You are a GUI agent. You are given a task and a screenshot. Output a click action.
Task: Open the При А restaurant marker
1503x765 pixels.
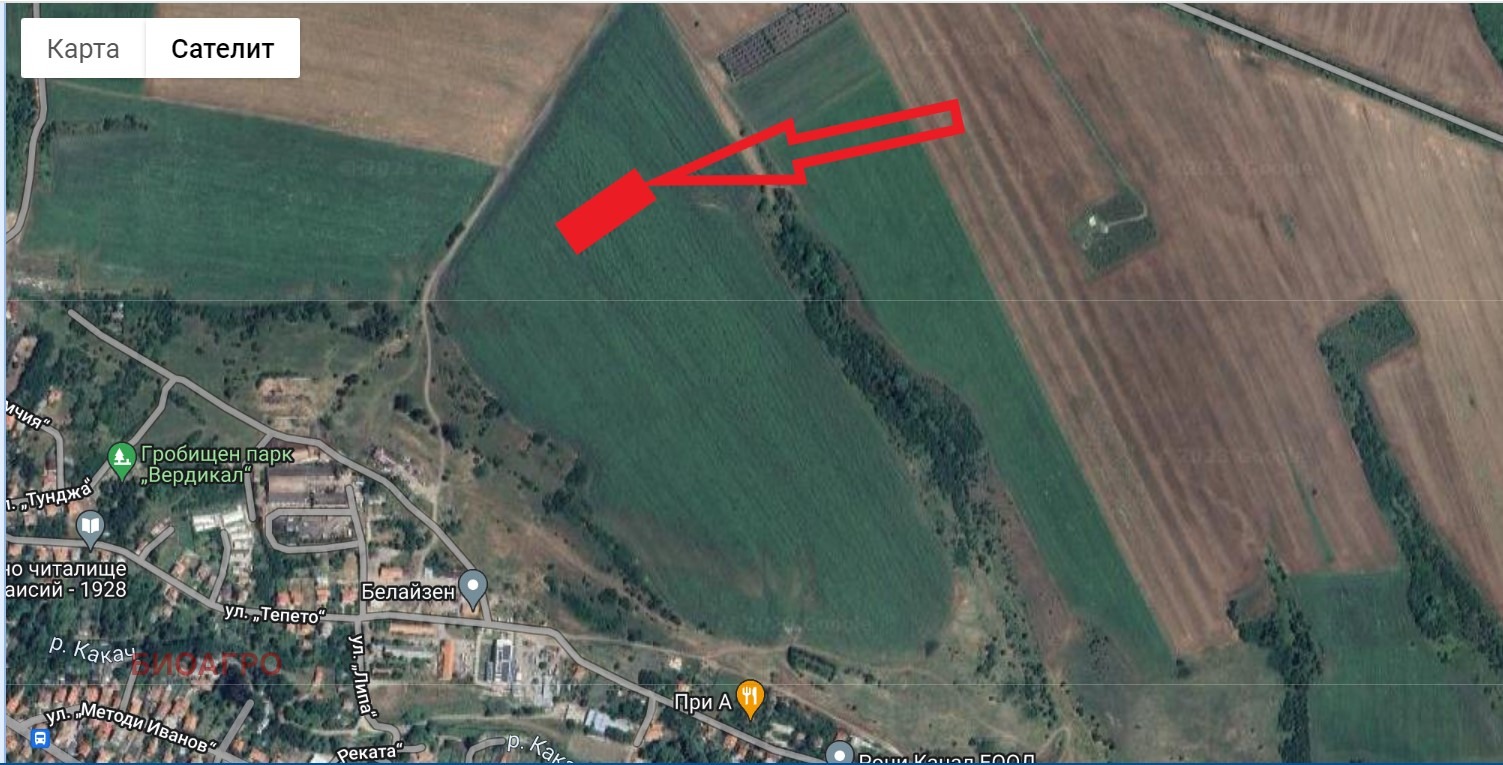coord(750,695)
